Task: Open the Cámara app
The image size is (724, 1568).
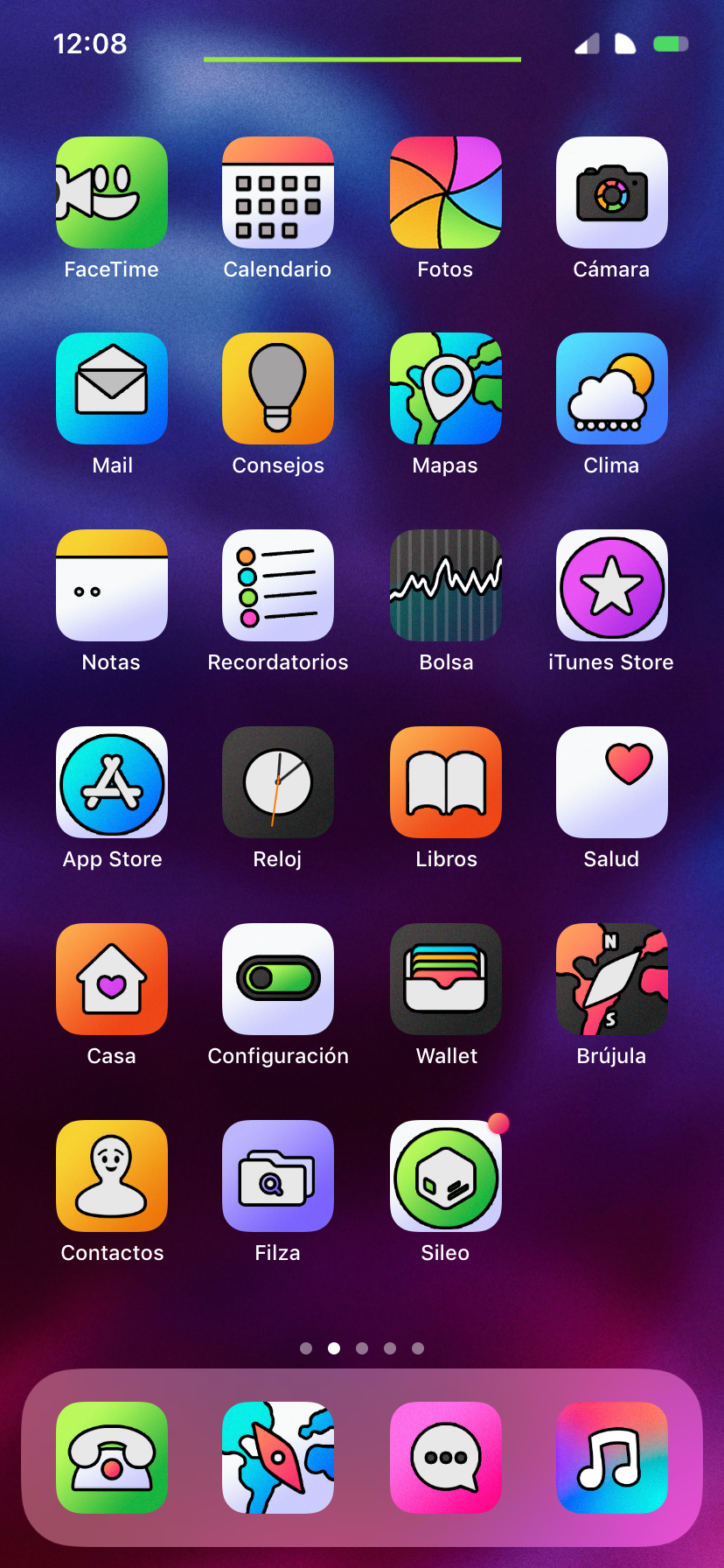Action: pos(612,192)
